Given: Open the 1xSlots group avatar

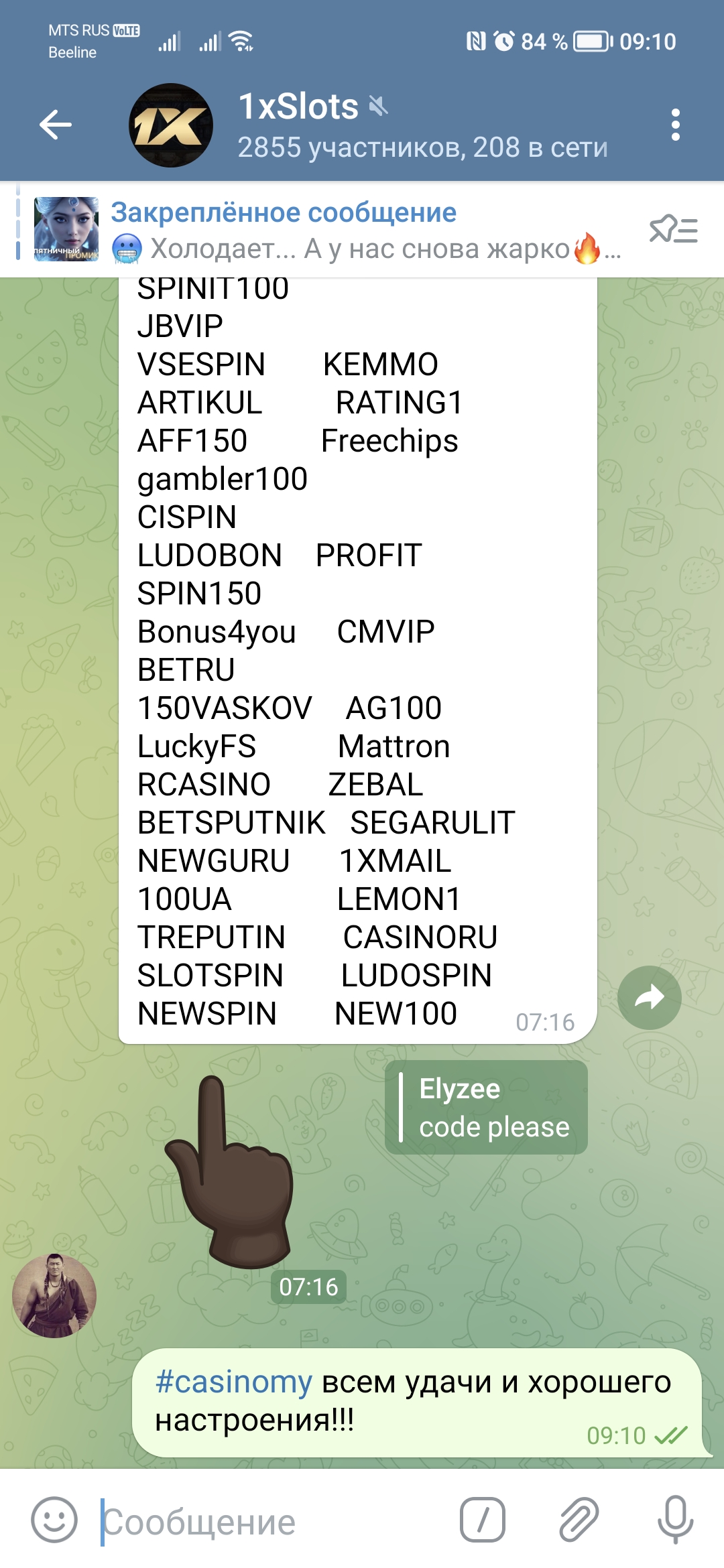Looking at the screenshot, I should (x=171, y=125).
